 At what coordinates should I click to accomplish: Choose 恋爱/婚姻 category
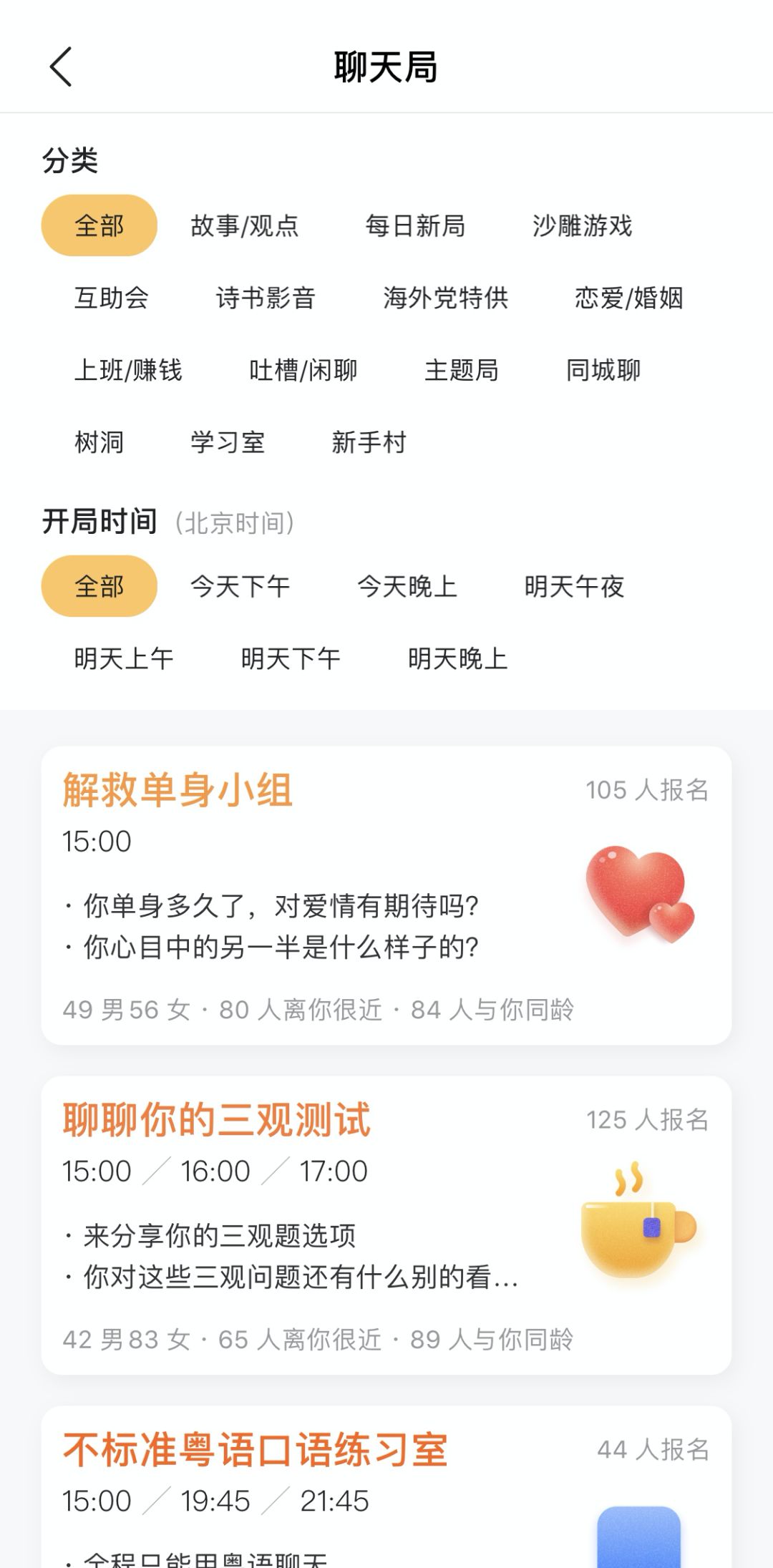628,298
